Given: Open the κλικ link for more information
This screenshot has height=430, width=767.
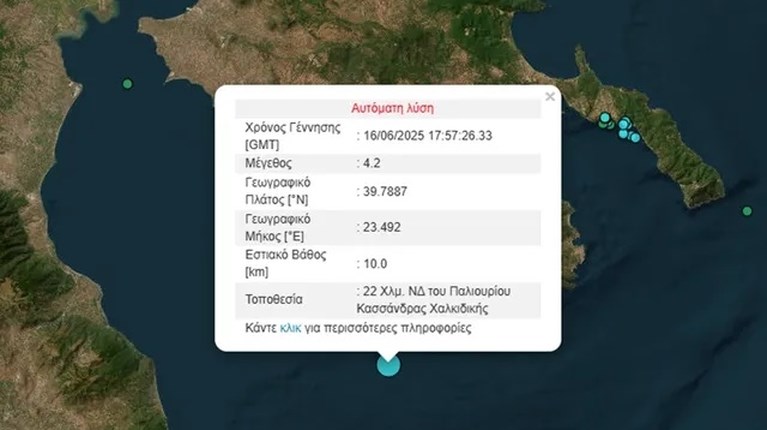Looking at the screenshot, I should 291,328.
